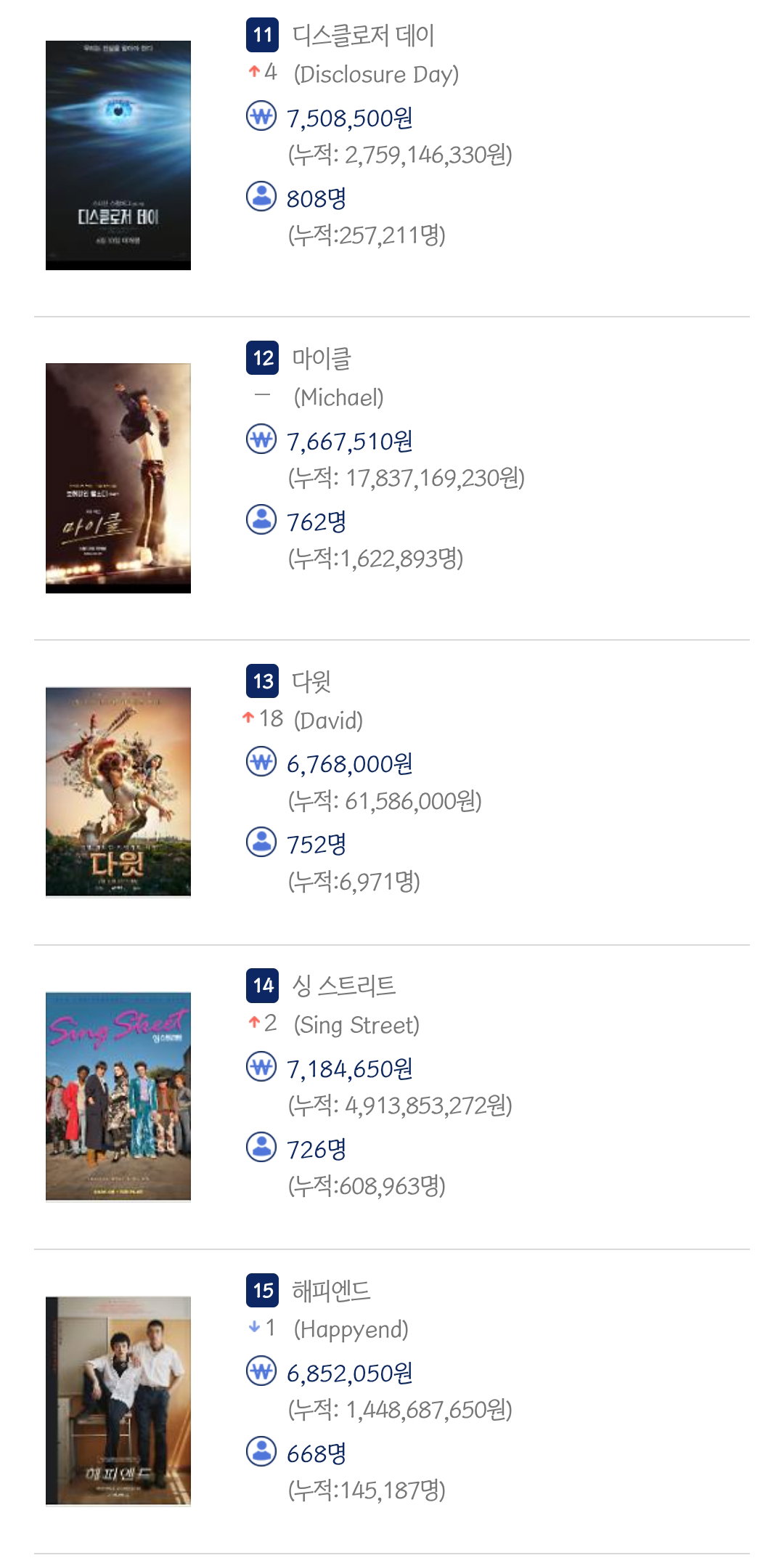Open the Michael movie poster
The image size is (784, 1558).
[x=118, y=479]
